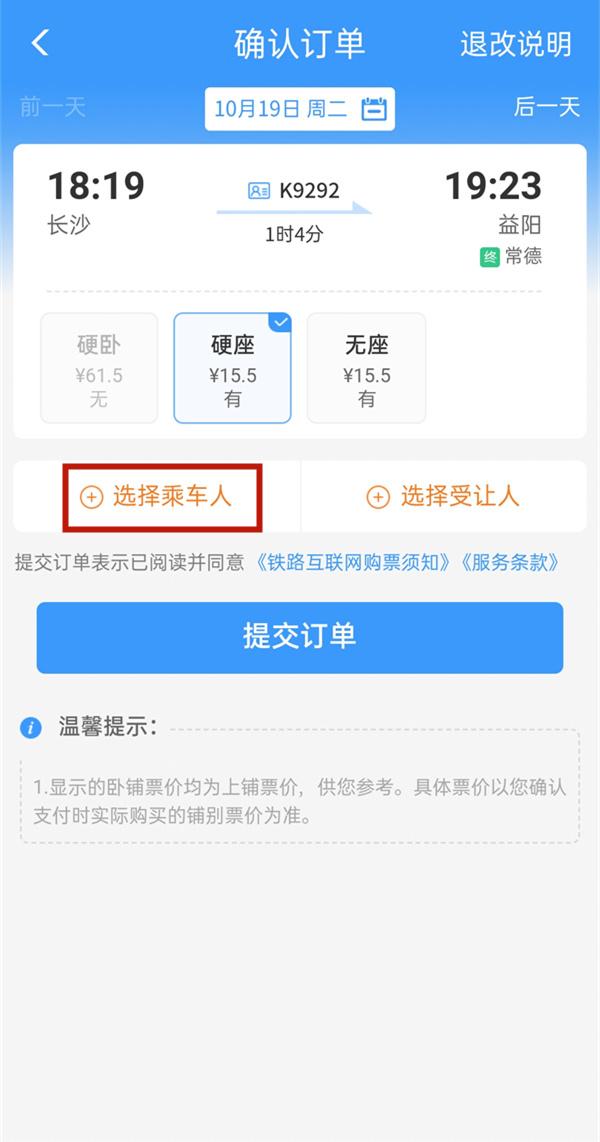Image resolution: width=600 pixels, height=1142 pixels.
Task: View K9292 train stop details
Action: [x=295, y=190]
